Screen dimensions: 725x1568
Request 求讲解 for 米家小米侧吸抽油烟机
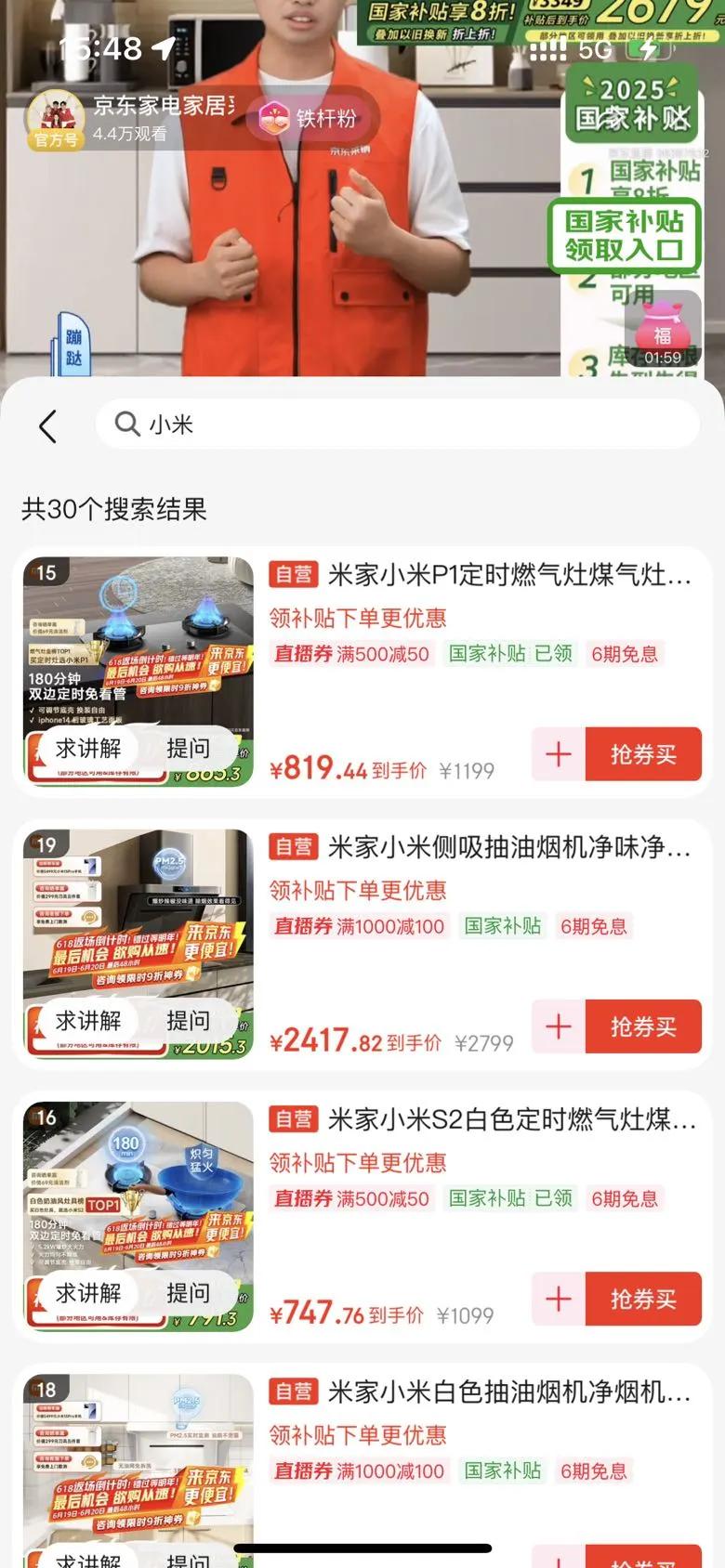[88, 1021]
